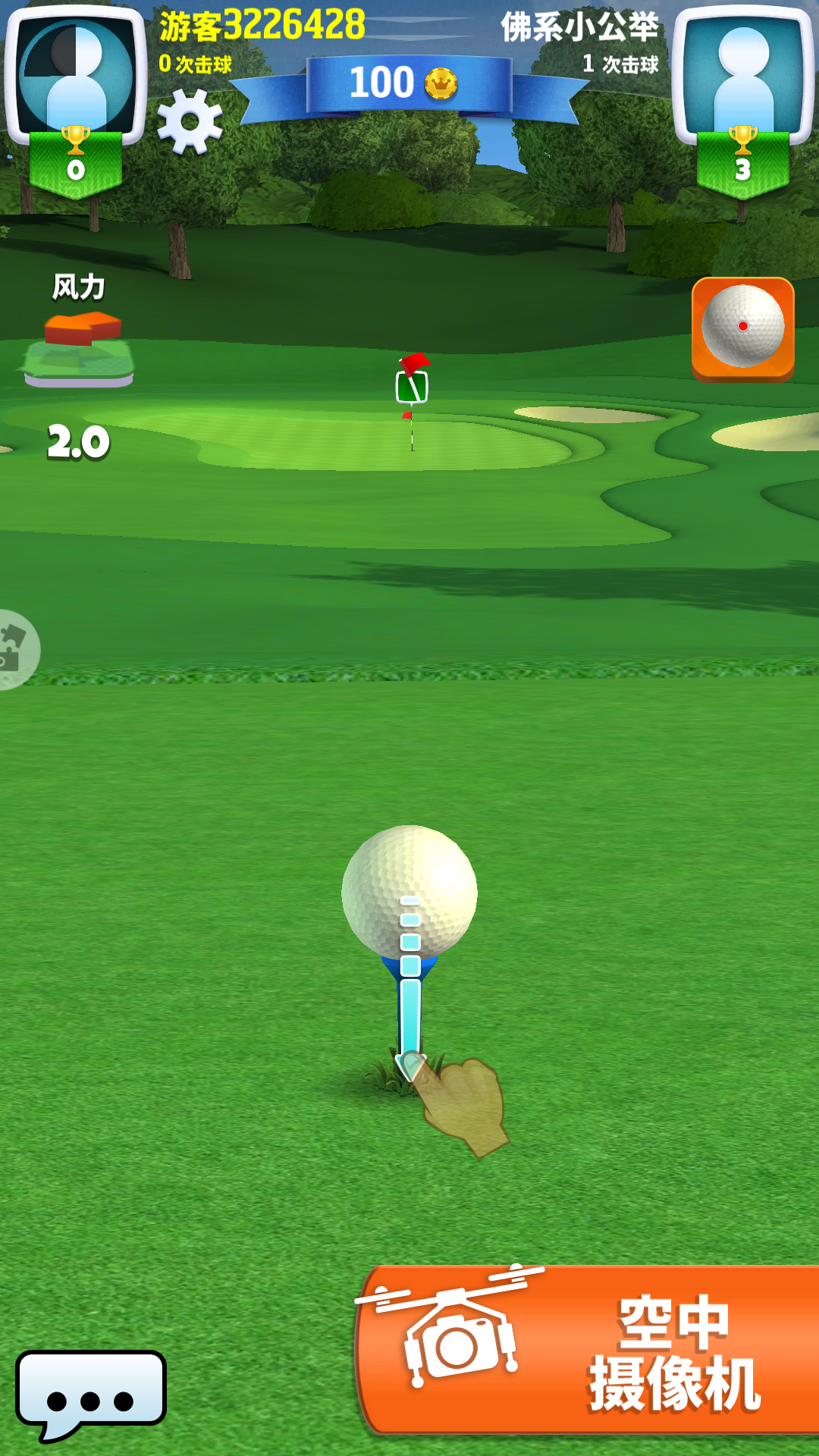The height and width of the screenshot is (1456, 819).
Task: Open the chat bubble button
Action: 90,1394
